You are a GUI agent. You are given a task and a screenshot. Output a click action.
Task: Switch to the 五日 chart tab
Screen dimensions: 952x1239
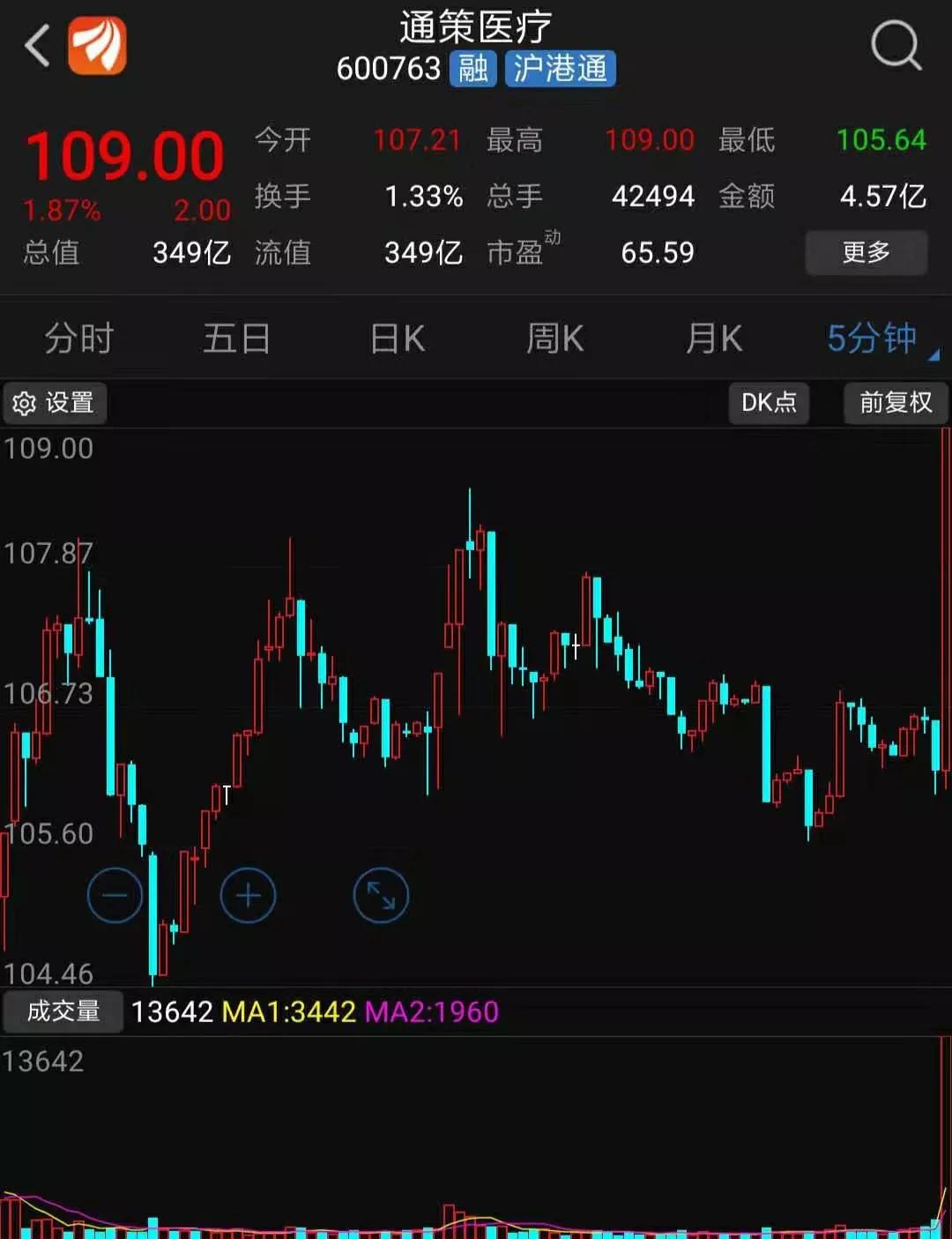click(x=237, y=339)
